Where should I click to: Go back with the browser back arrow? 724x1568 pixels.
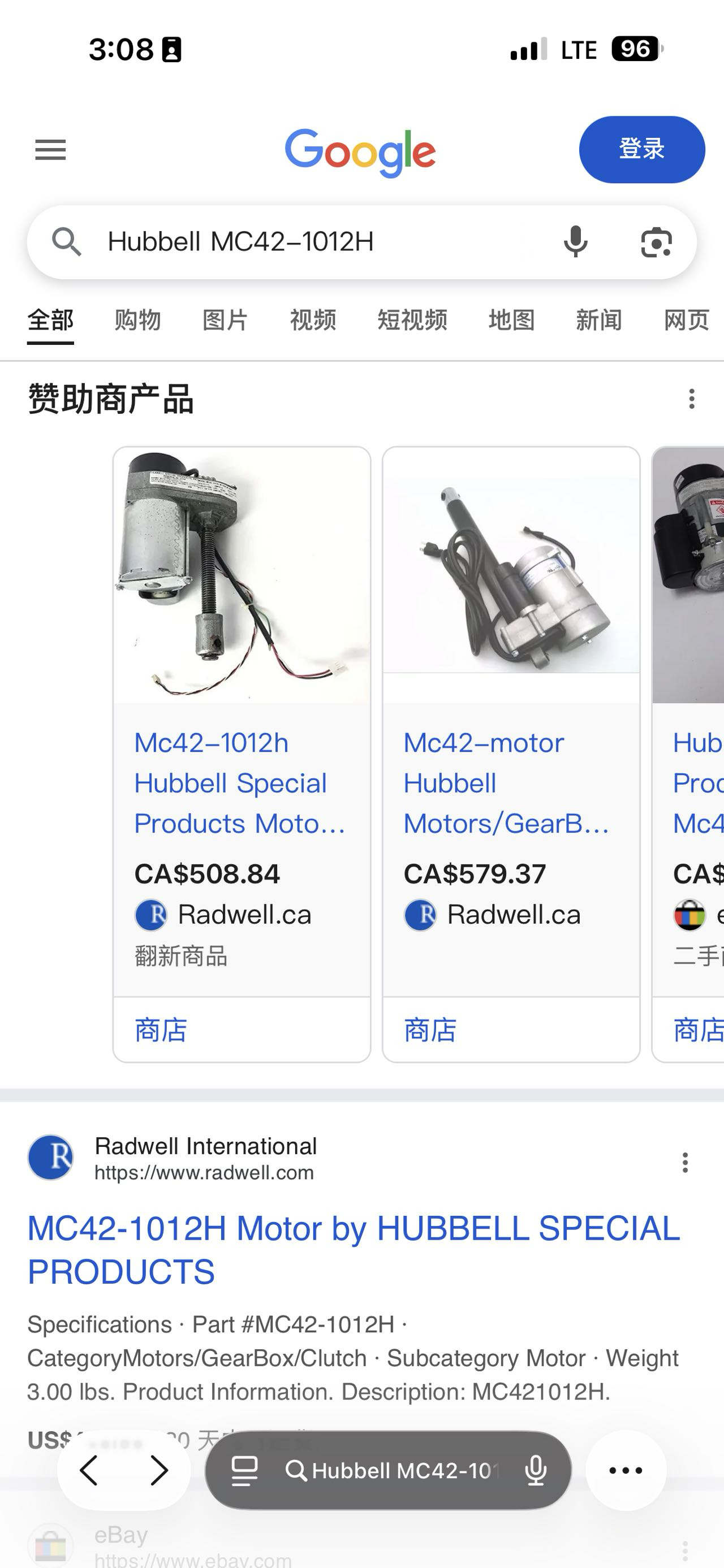coord(89,1471)
